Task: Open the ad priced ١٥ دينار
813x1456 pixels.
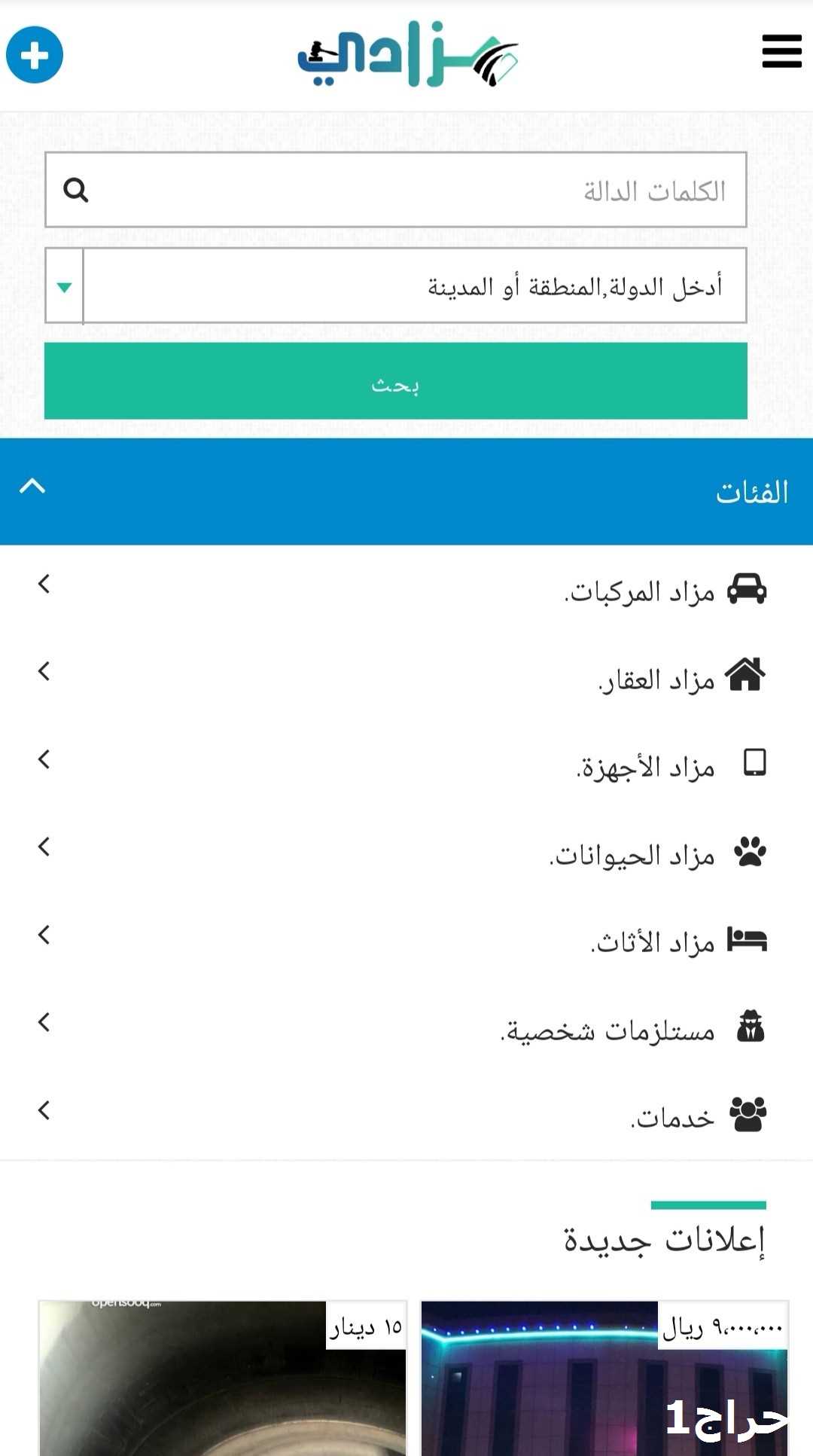Action: coord(223,1378)
